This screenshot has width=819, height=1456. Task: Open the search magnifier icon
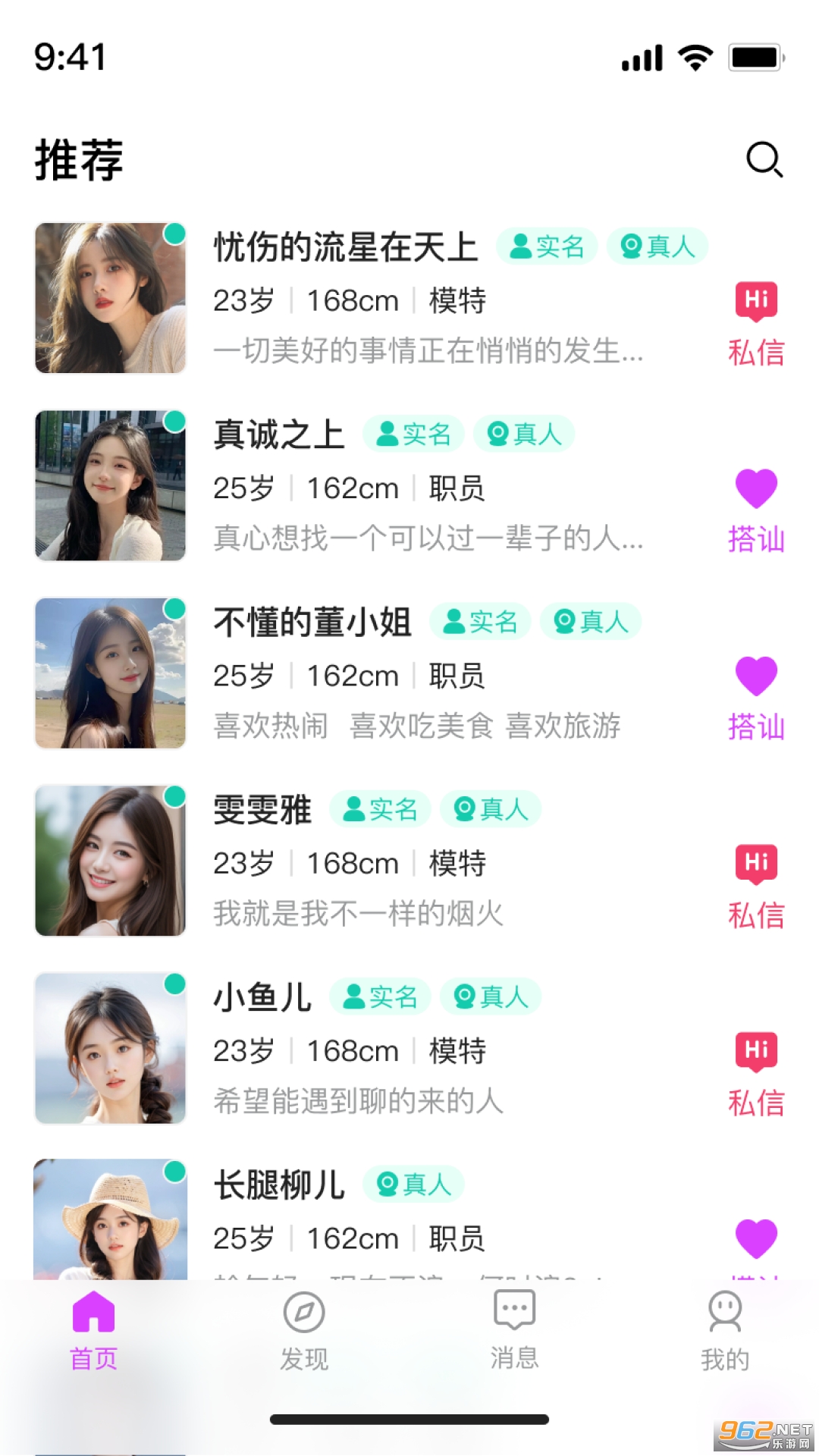tap(764, 159)
